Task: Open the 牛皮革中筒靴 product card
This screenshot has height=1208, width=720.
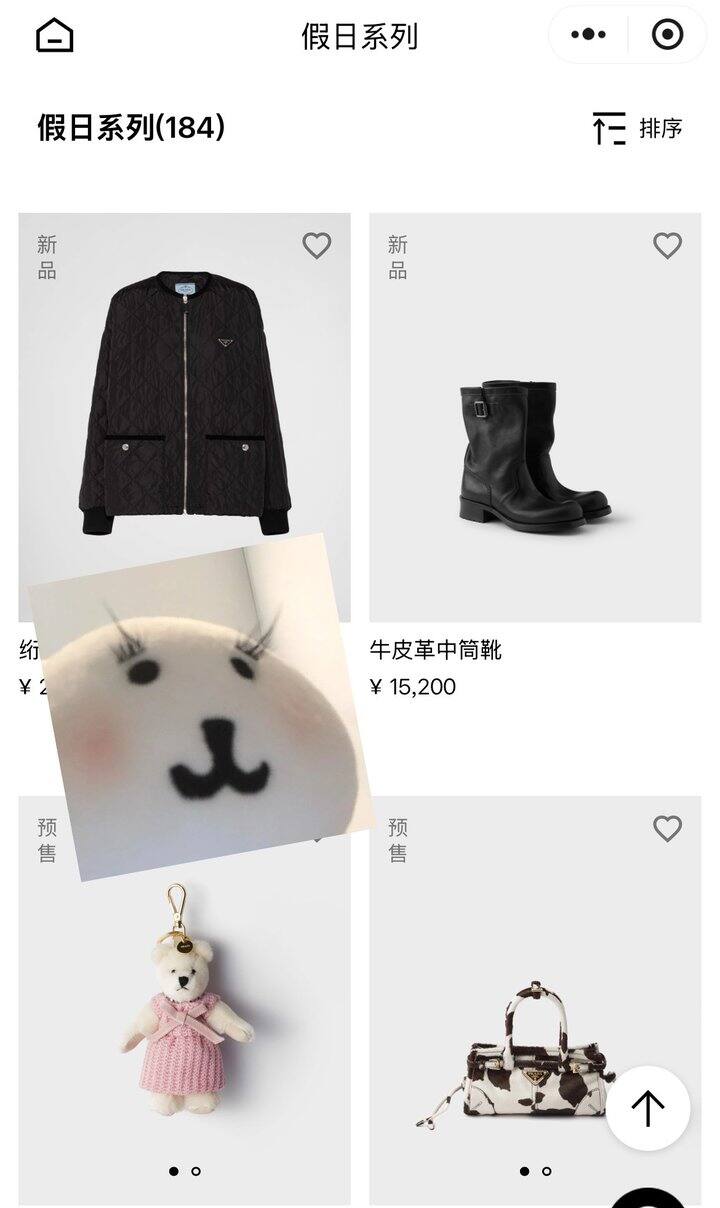Action: 535,420
